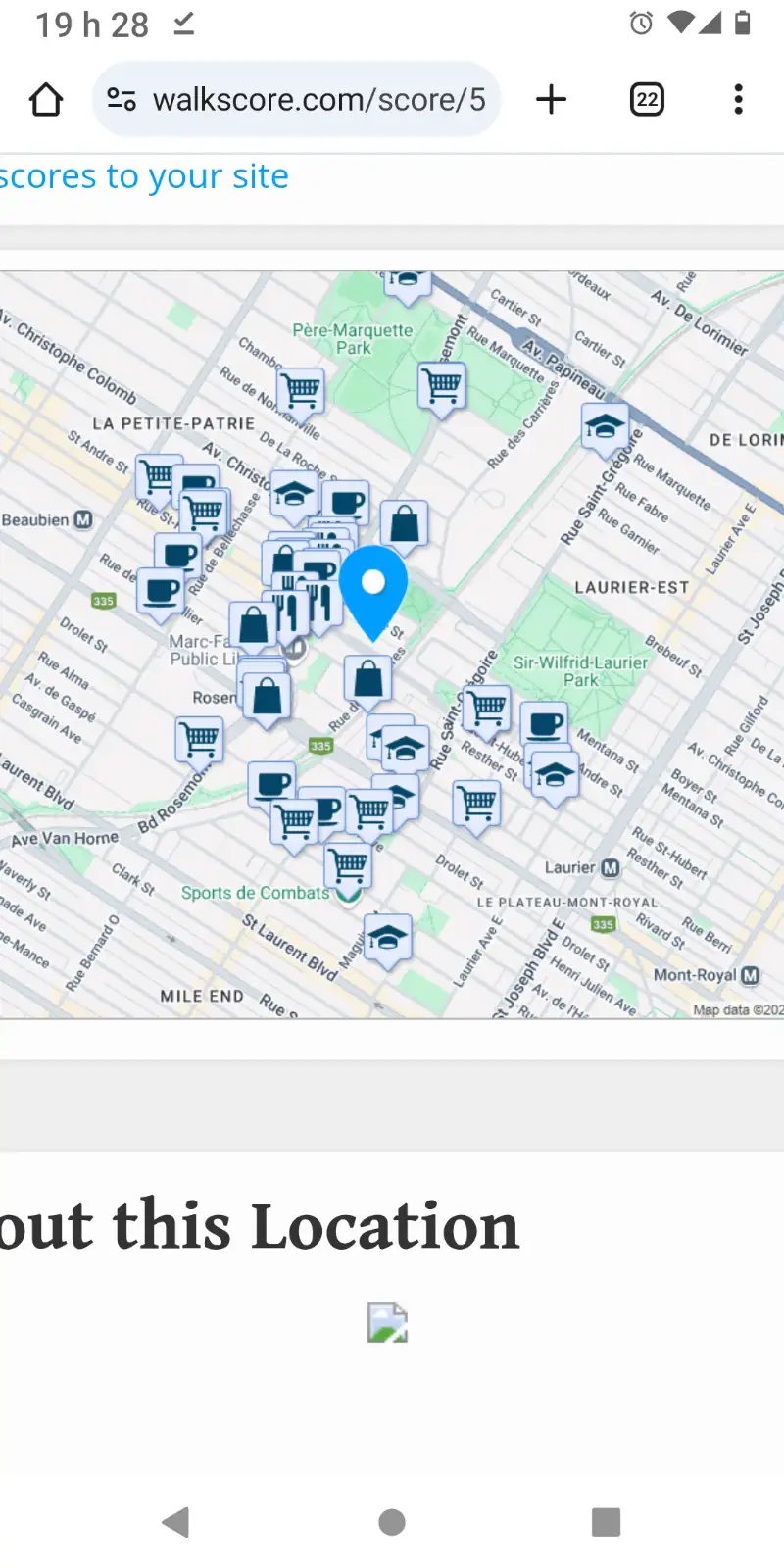Open the 'scores to your site' link

tap(144, 176)
